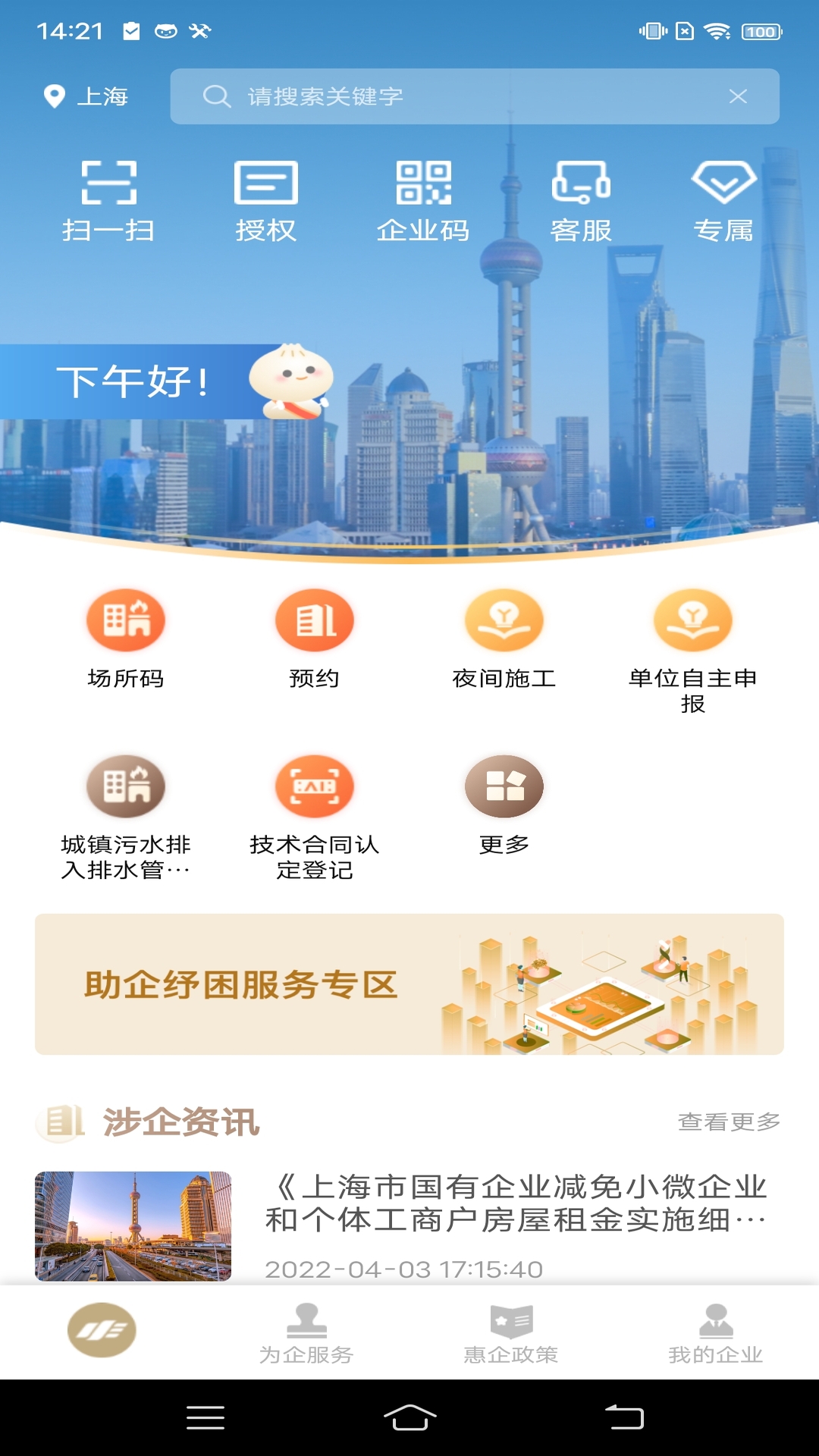
Task: Switch to the 为企服务 tab
Action: point(306,1333)
